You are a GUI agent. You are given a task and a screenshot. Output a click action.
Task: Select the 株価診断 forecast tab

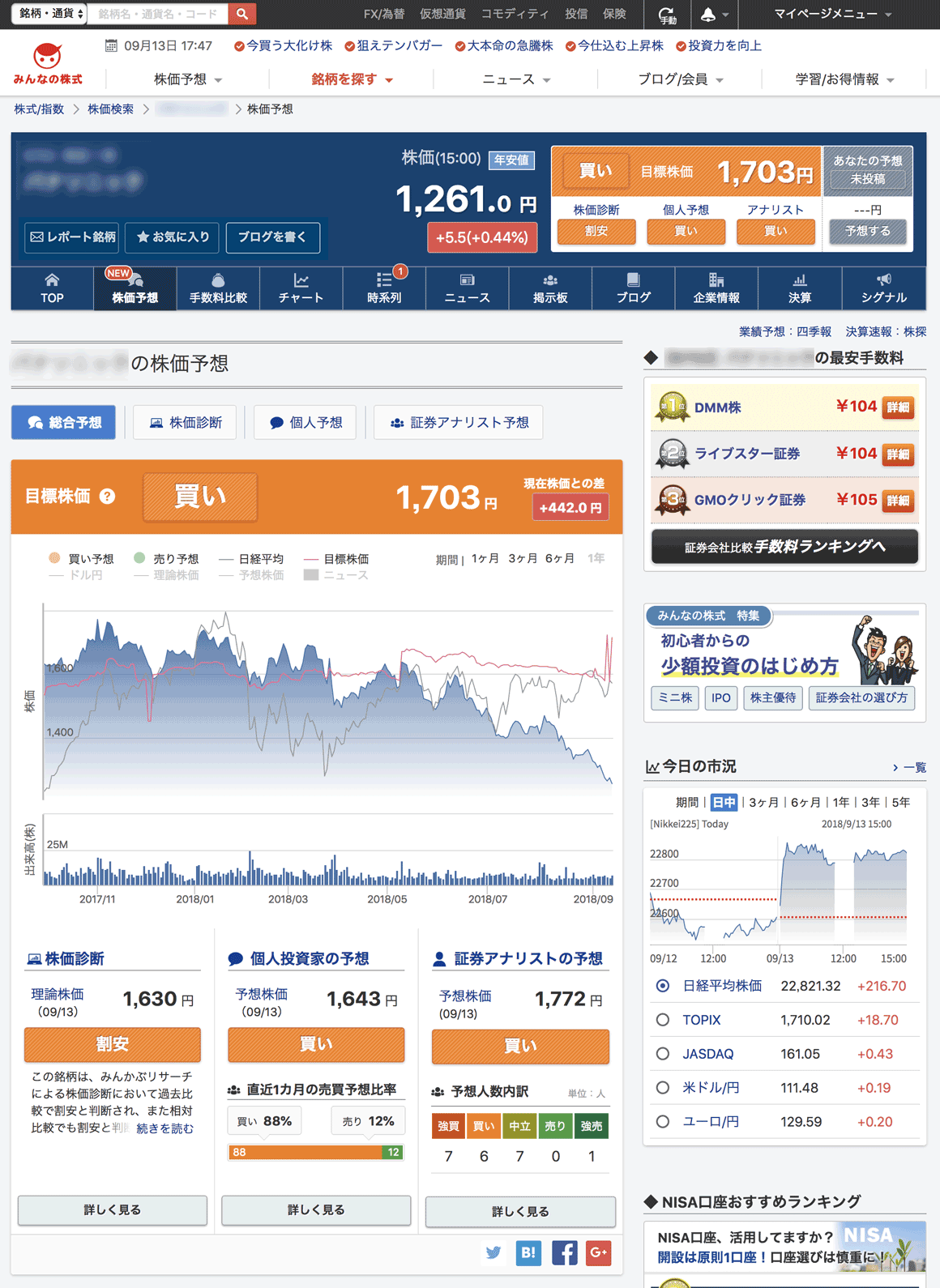pos(186,423)
